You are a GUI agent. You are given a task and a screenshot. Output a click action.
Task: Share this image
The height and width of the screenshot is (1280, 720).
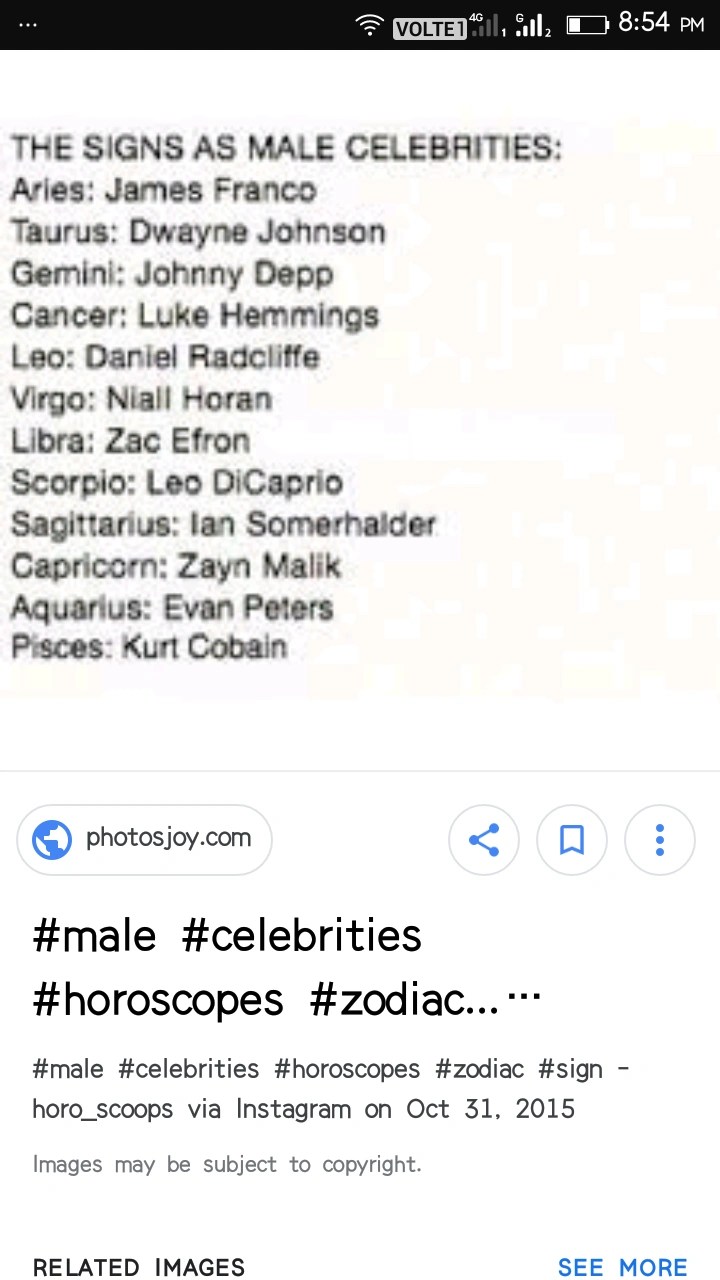point(484,840)
